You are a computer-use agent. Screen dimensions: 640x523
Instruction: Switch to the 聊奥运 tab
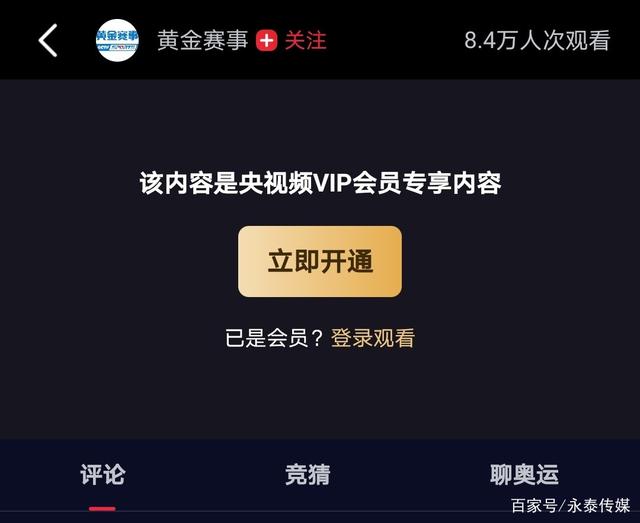point(524,474)
